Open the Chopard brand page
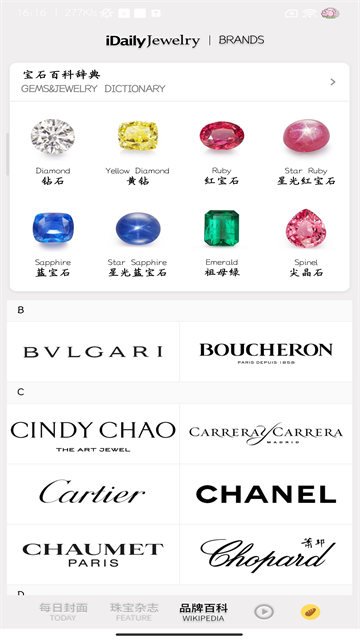Screen dimensions: 360x640 pos(266,554)
